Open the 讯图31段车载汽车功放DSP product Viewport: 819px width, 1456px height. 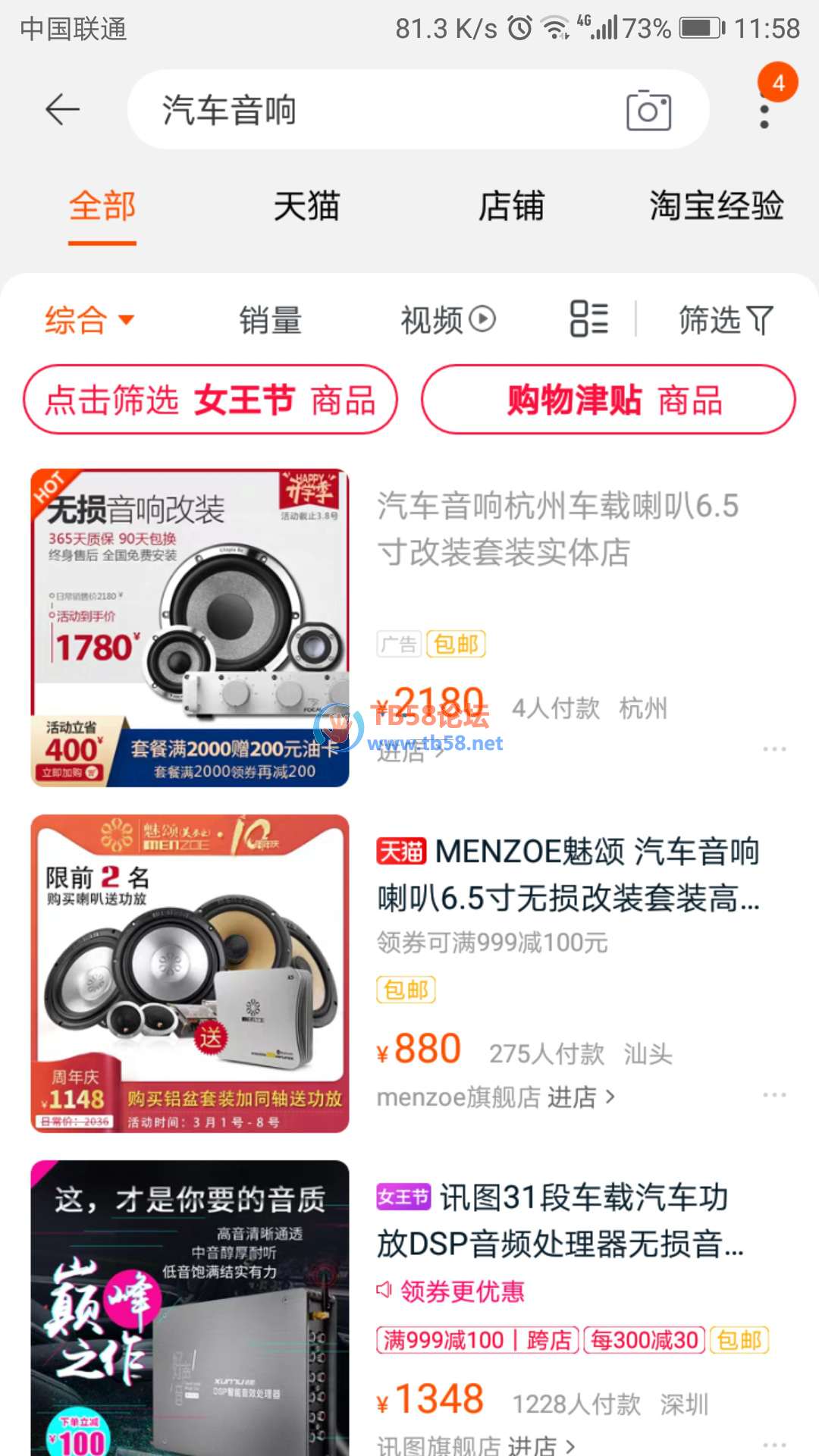click(560, 1221)
